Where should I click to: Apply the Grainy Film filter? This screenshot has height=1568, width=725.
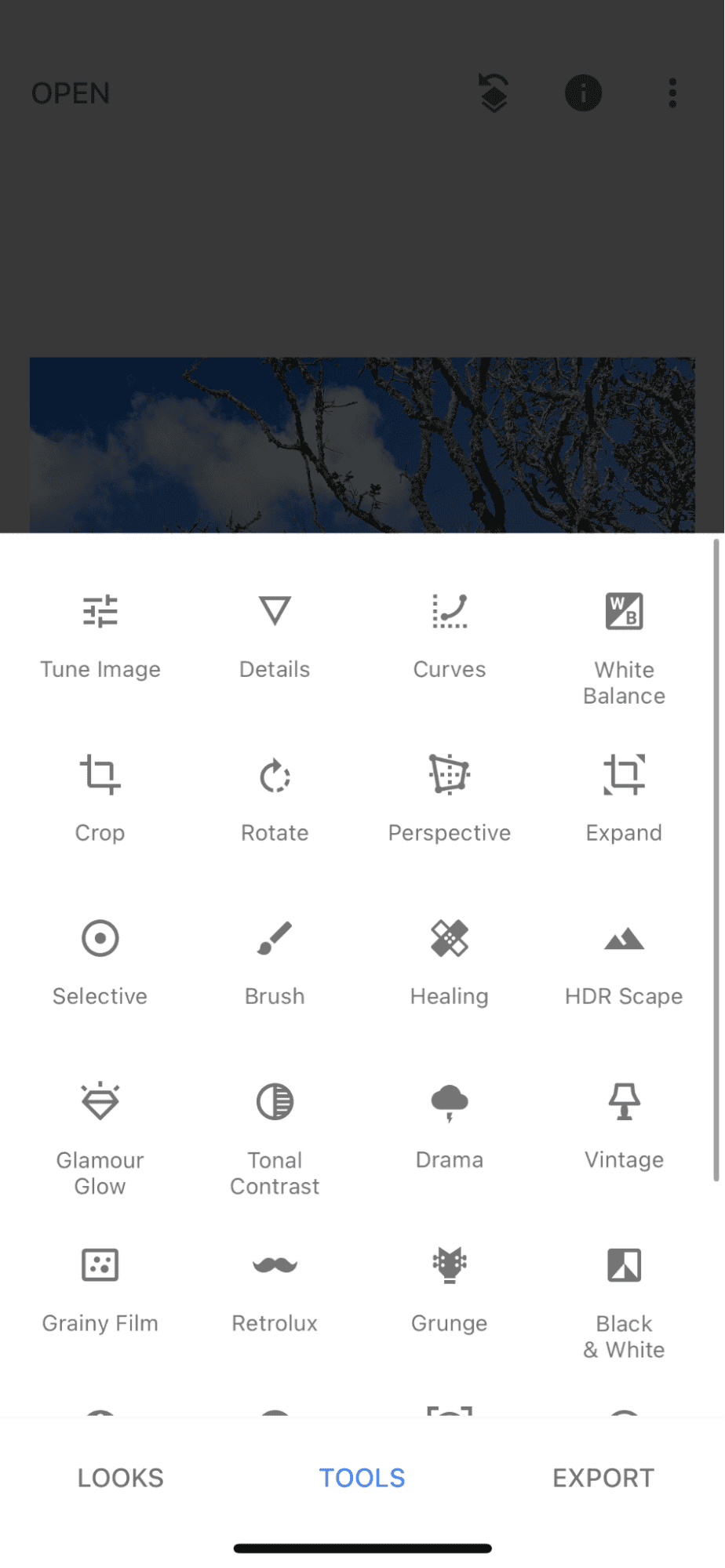coord(100,1290)
